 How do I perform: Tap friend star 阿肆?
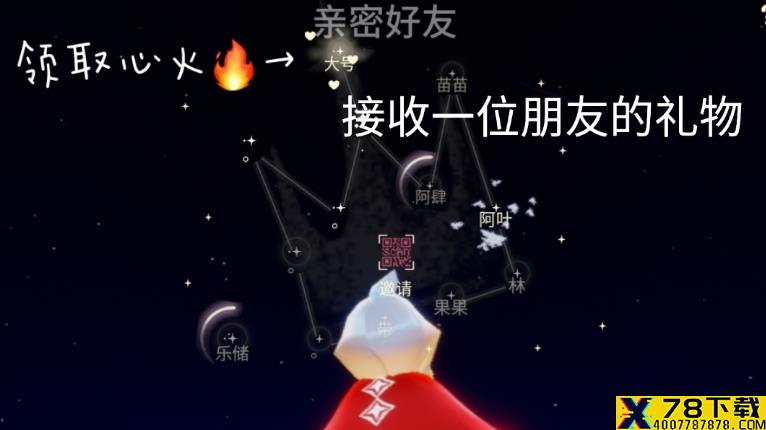[430, 182]
